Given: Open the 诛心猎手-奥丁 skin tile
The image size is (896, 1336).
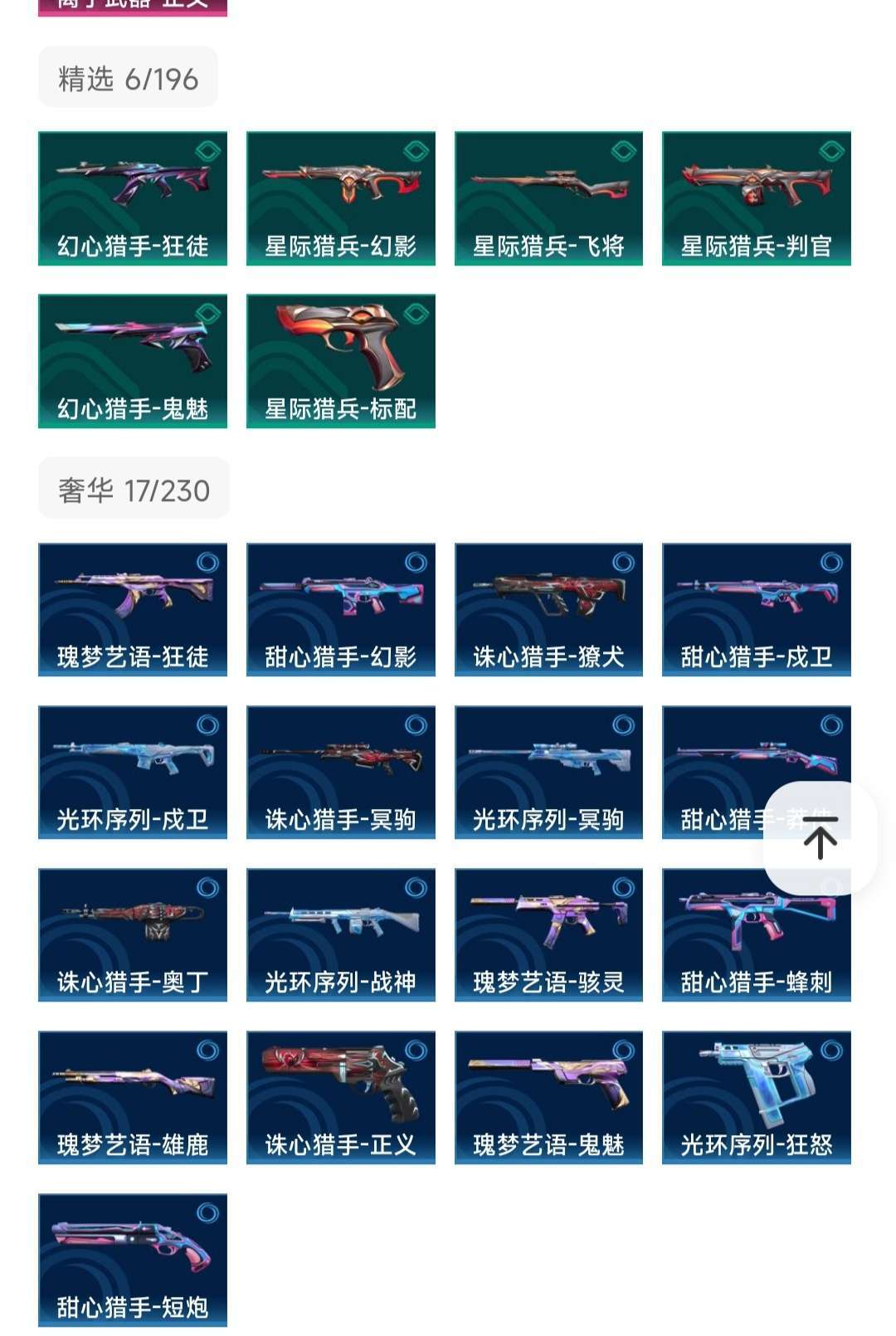Looking at the screenshot, I should [133, 934].
